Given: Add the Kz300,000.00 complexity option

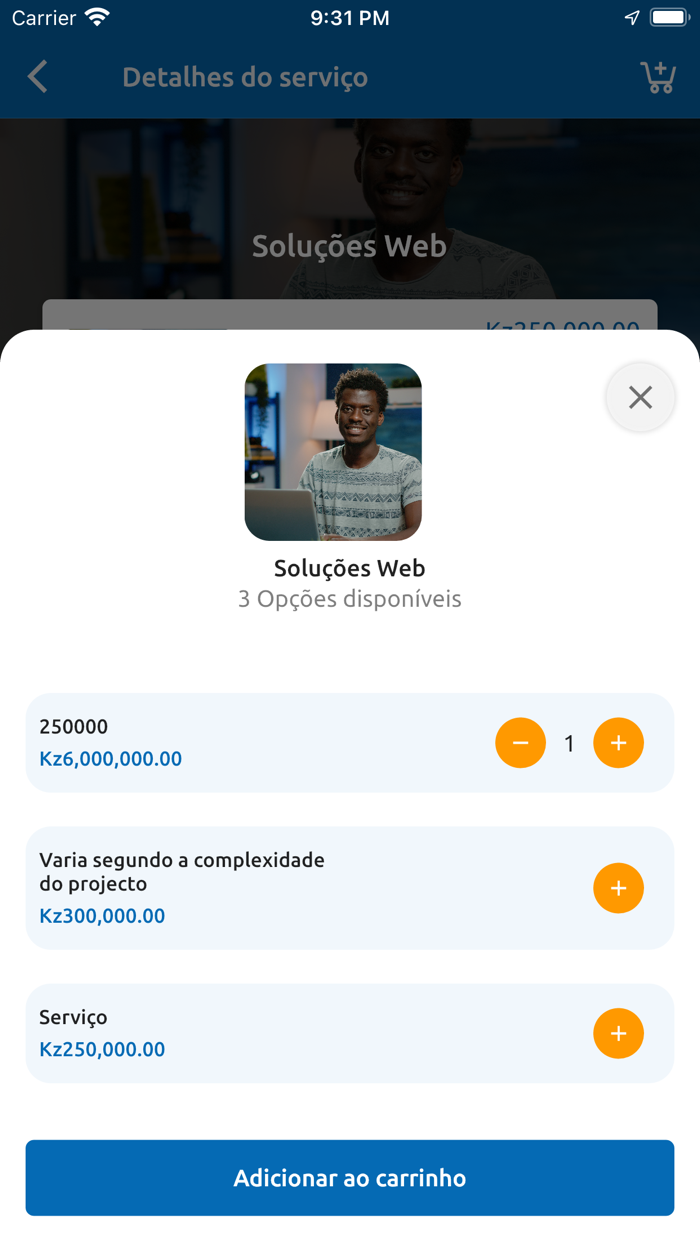Looking at the screenshot, I should [x=618, y=888].
